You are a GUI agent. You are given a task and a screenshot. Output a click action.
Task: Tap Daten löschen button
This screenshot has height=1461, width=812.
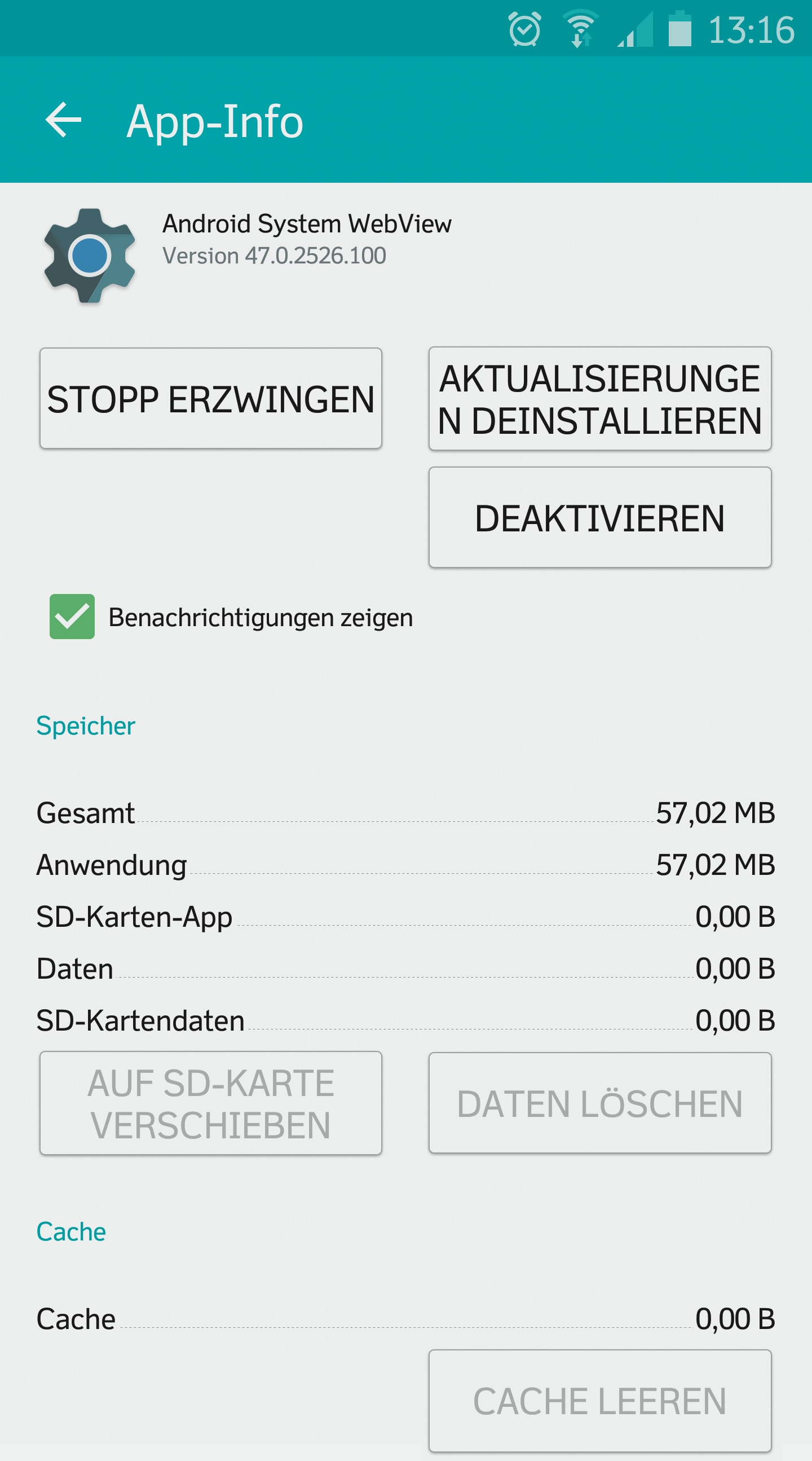click(x=599, y=1103)
